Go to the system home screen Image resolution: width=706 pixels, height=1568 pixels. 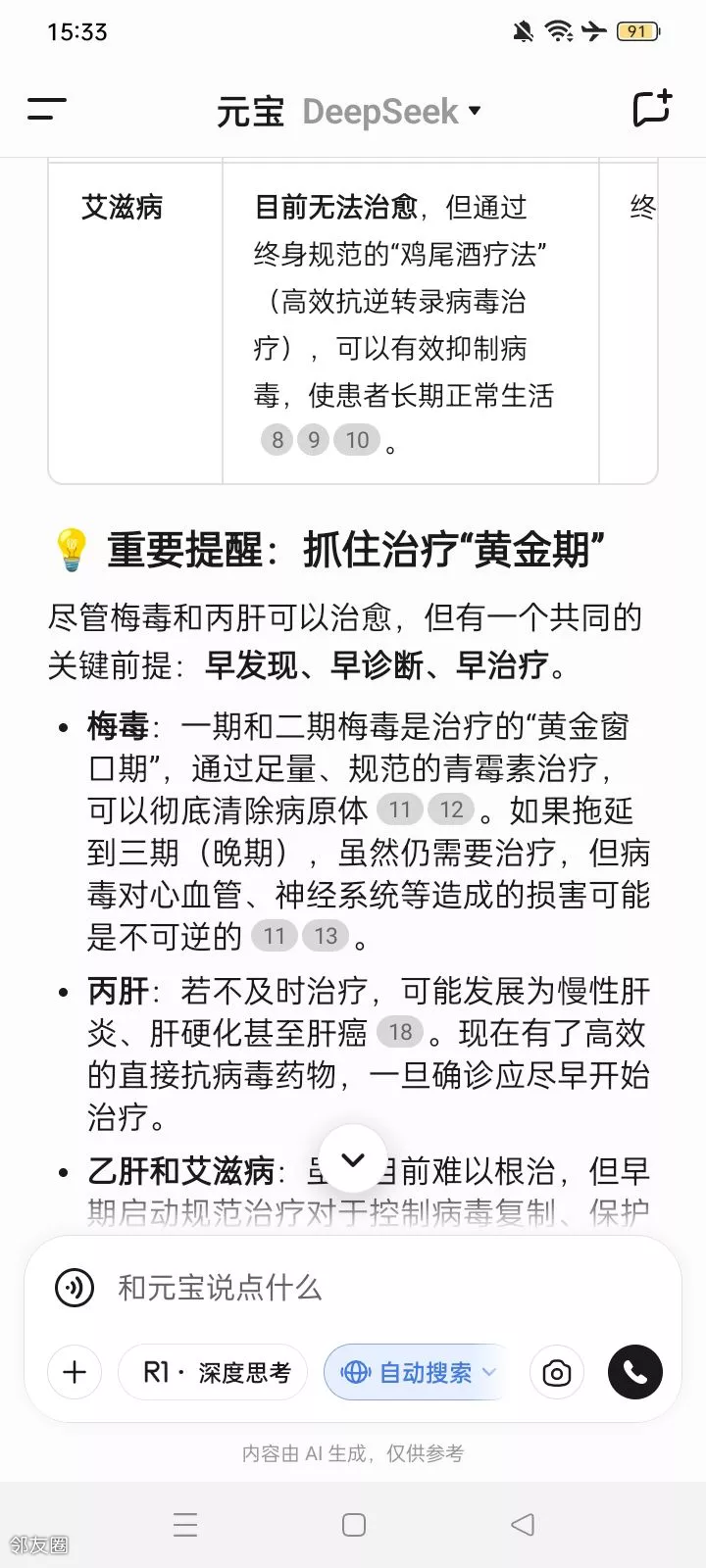click(x=354, y=1524)
